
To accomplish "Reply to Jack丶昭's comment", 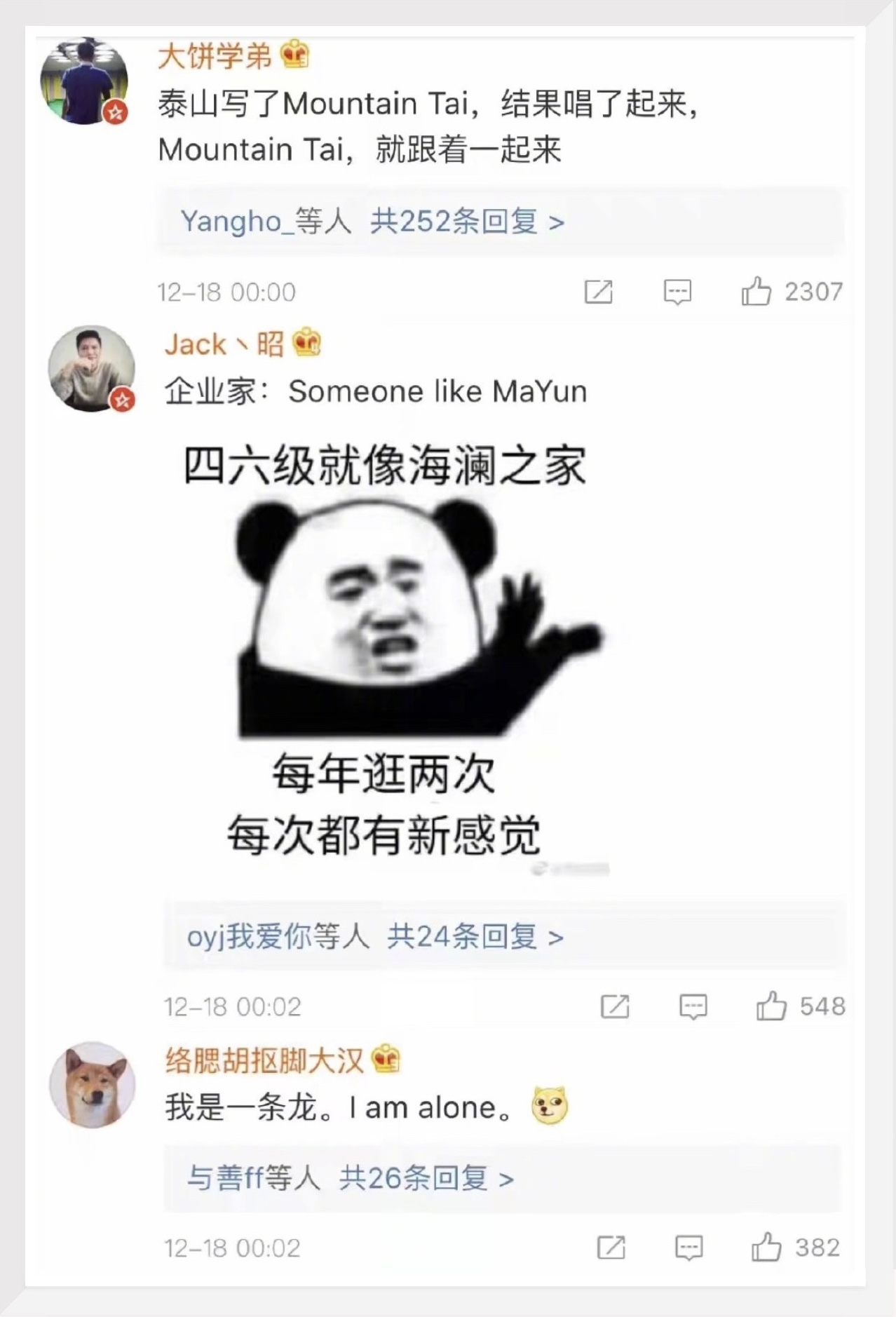I will pyautogui.click(x=693, y=1006).
